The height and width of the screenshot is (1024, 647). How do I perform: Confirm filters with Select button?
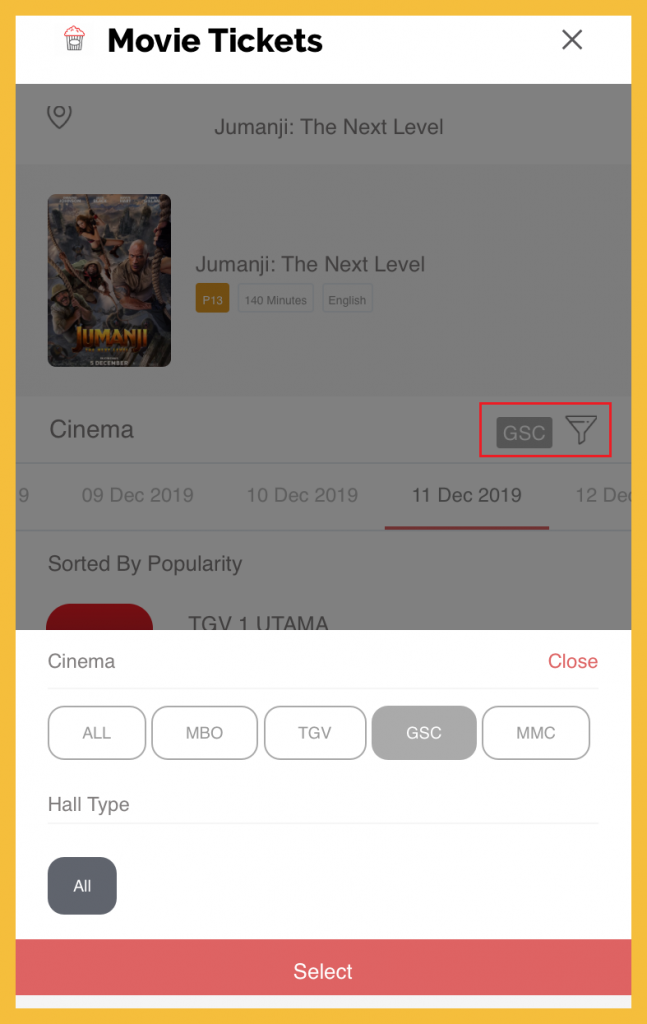[x=323, y=971]
